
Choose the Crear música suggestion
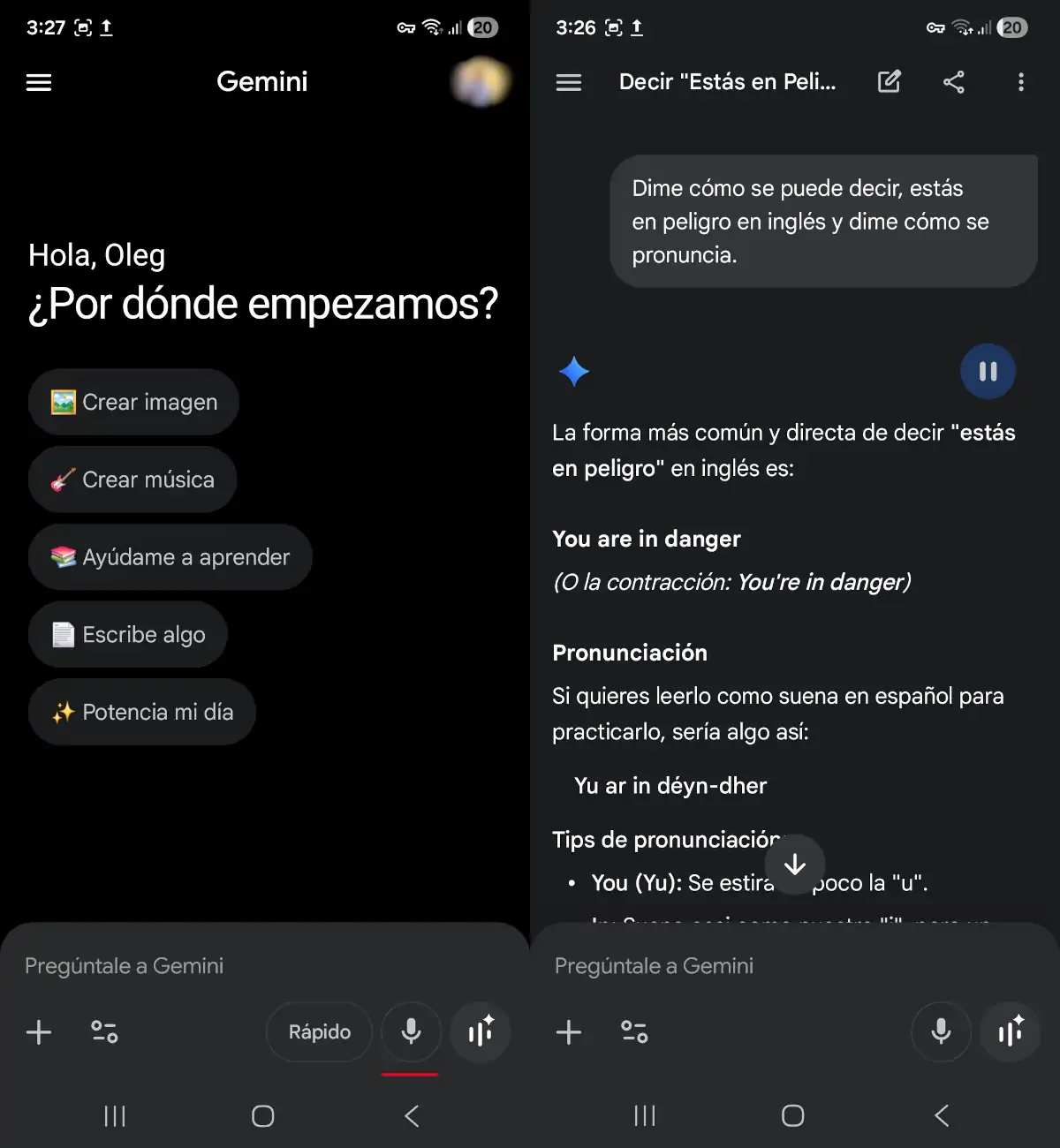point(132,480)
